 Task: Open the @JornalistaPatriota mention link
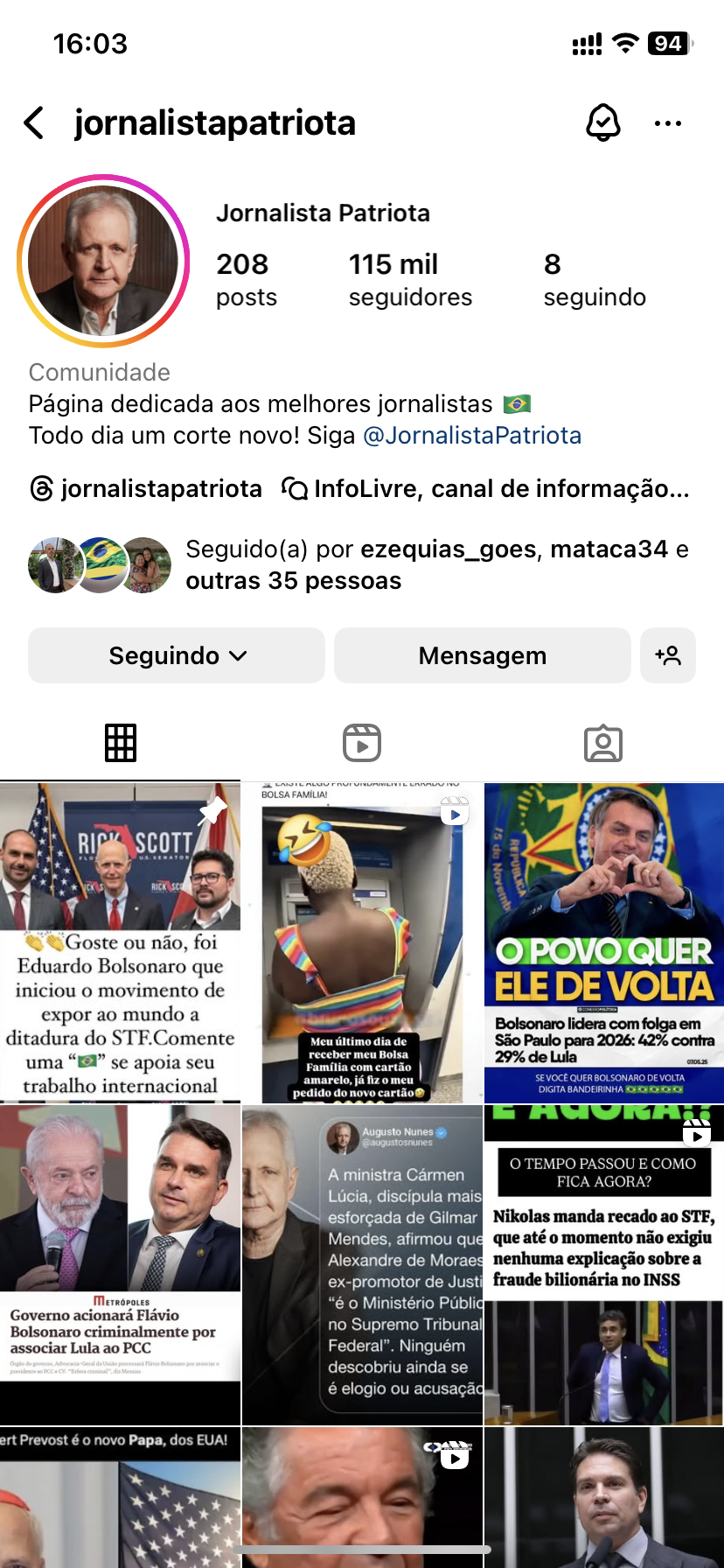pos(471,436)
